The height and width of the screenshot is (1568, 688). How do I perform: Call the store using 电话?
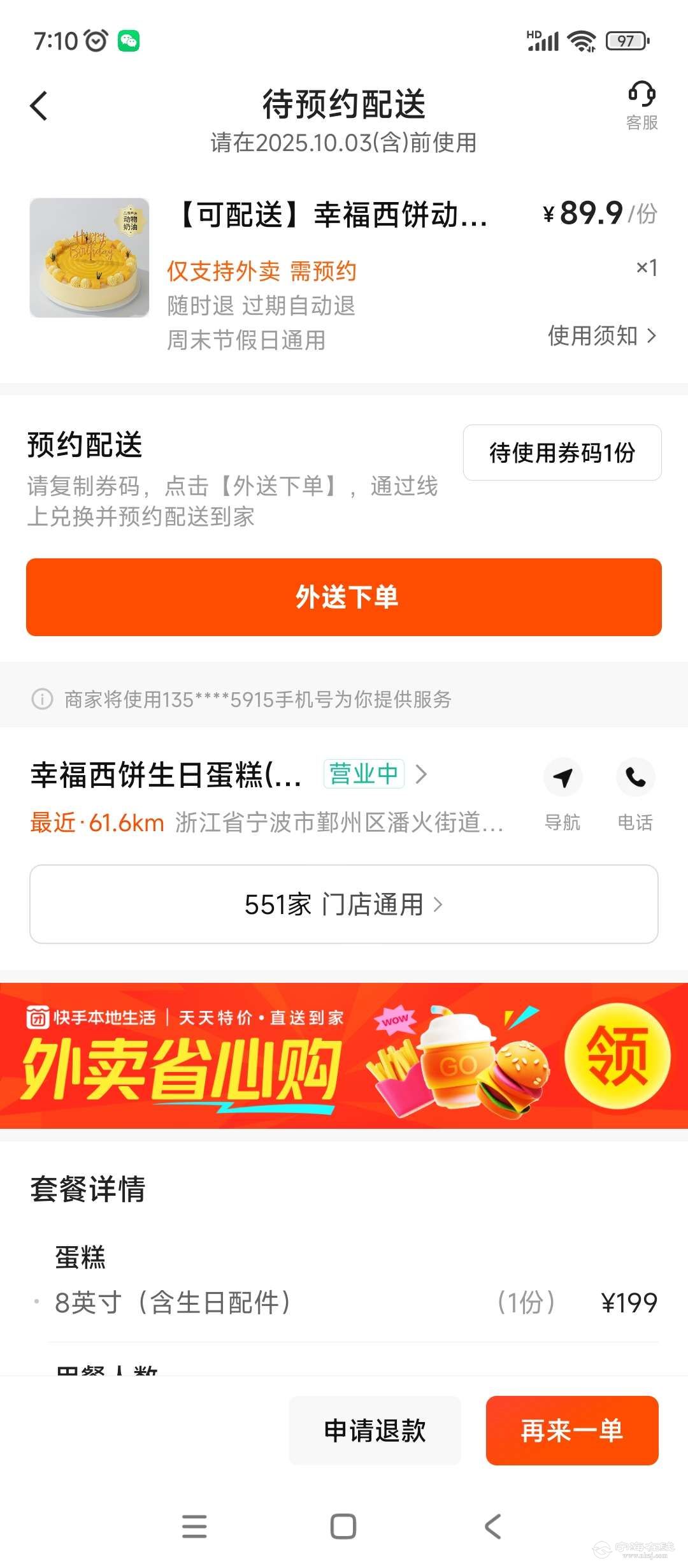635,794
